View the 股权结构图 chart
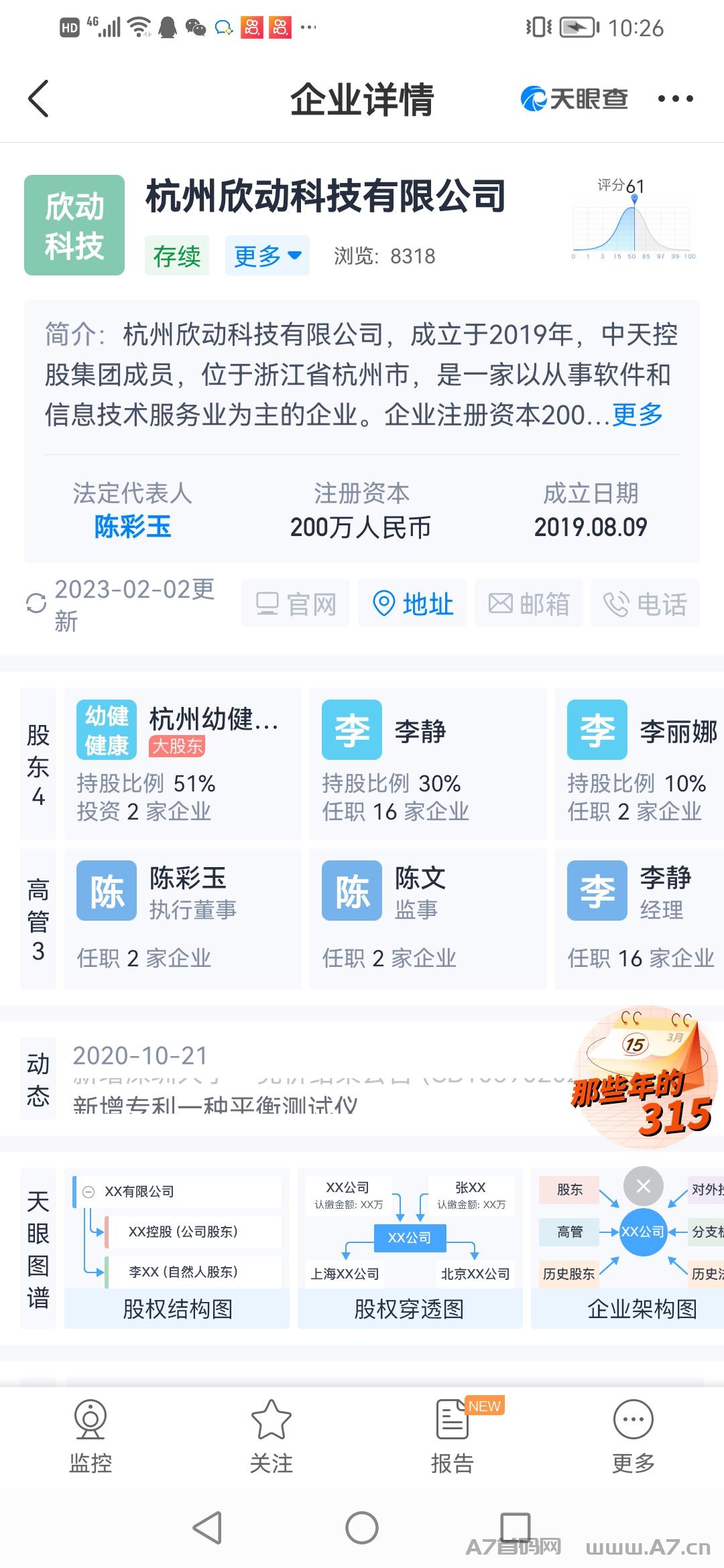 point(177,1248)
